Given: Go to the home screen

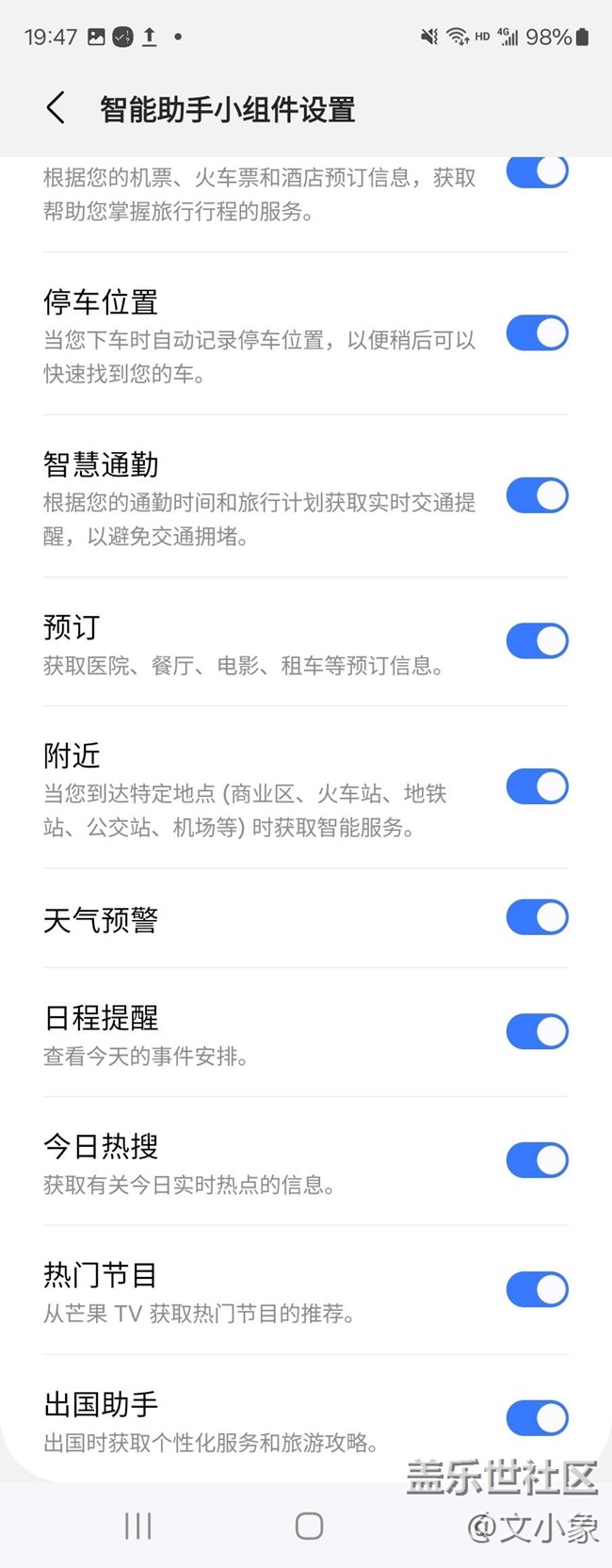Looking at the screenshot, I should (x=309, y=1527).
